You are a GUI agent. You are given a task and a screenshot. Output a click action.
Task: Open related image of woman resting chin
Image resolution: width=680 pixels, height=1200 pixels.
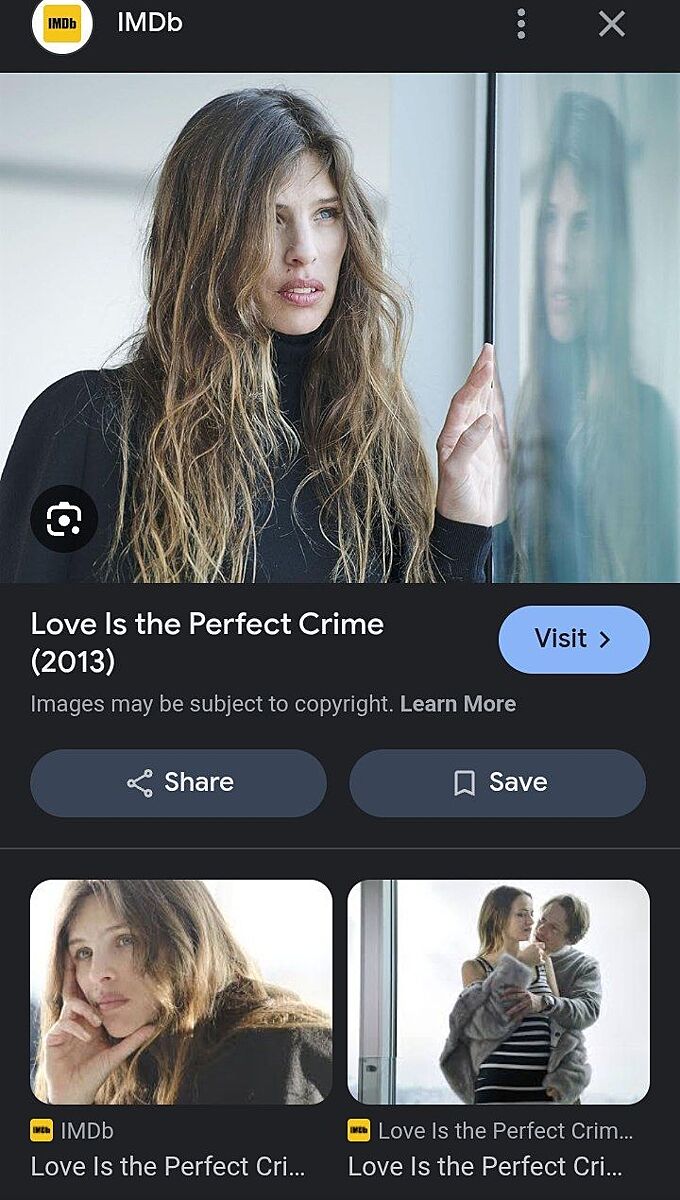pos(181,991)
